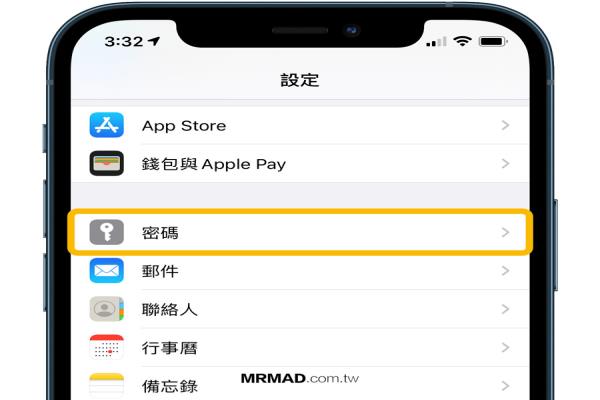Open 聯絡人 contacts settings
This screenshot has width=600, height=400.
click(300, 309)
